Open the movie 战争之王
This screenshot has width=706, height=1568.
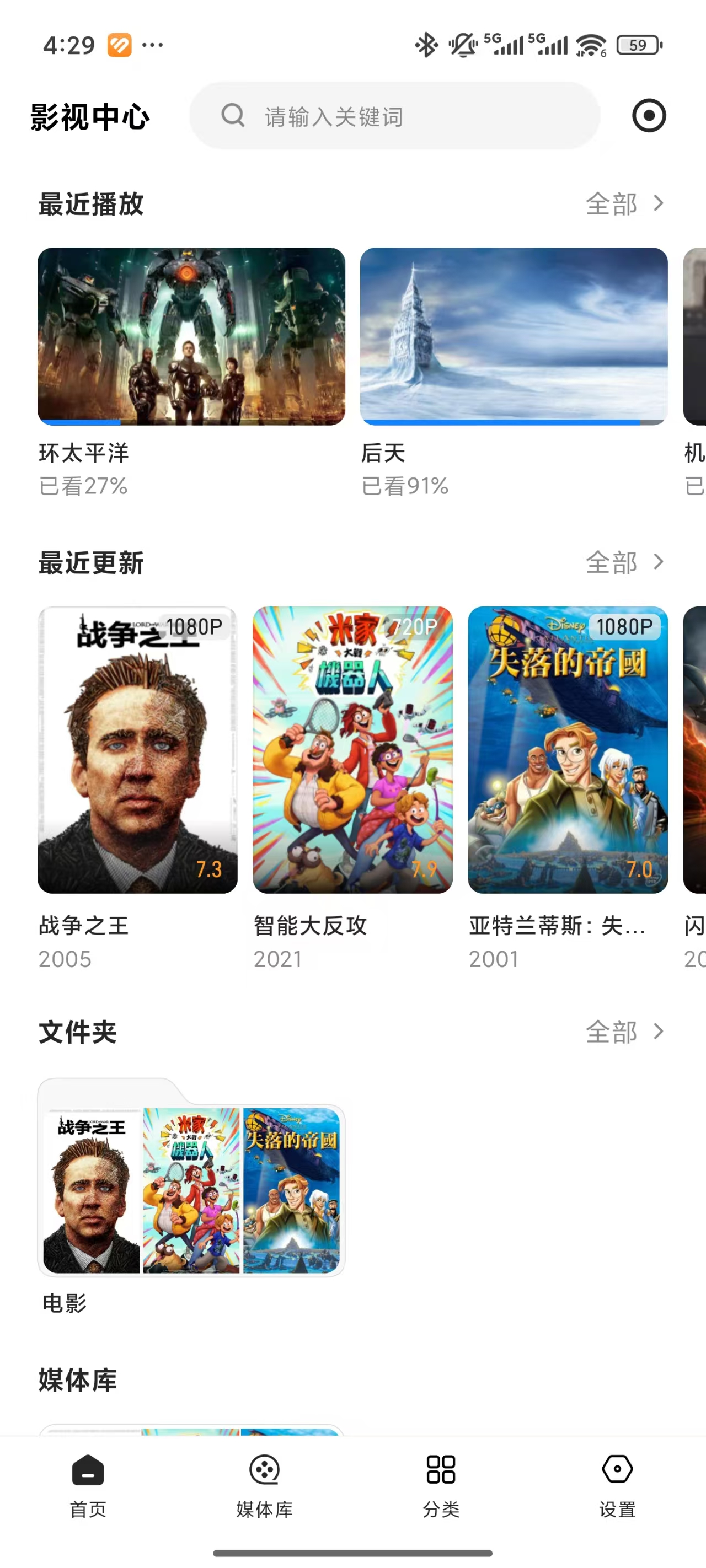(137, 749)
